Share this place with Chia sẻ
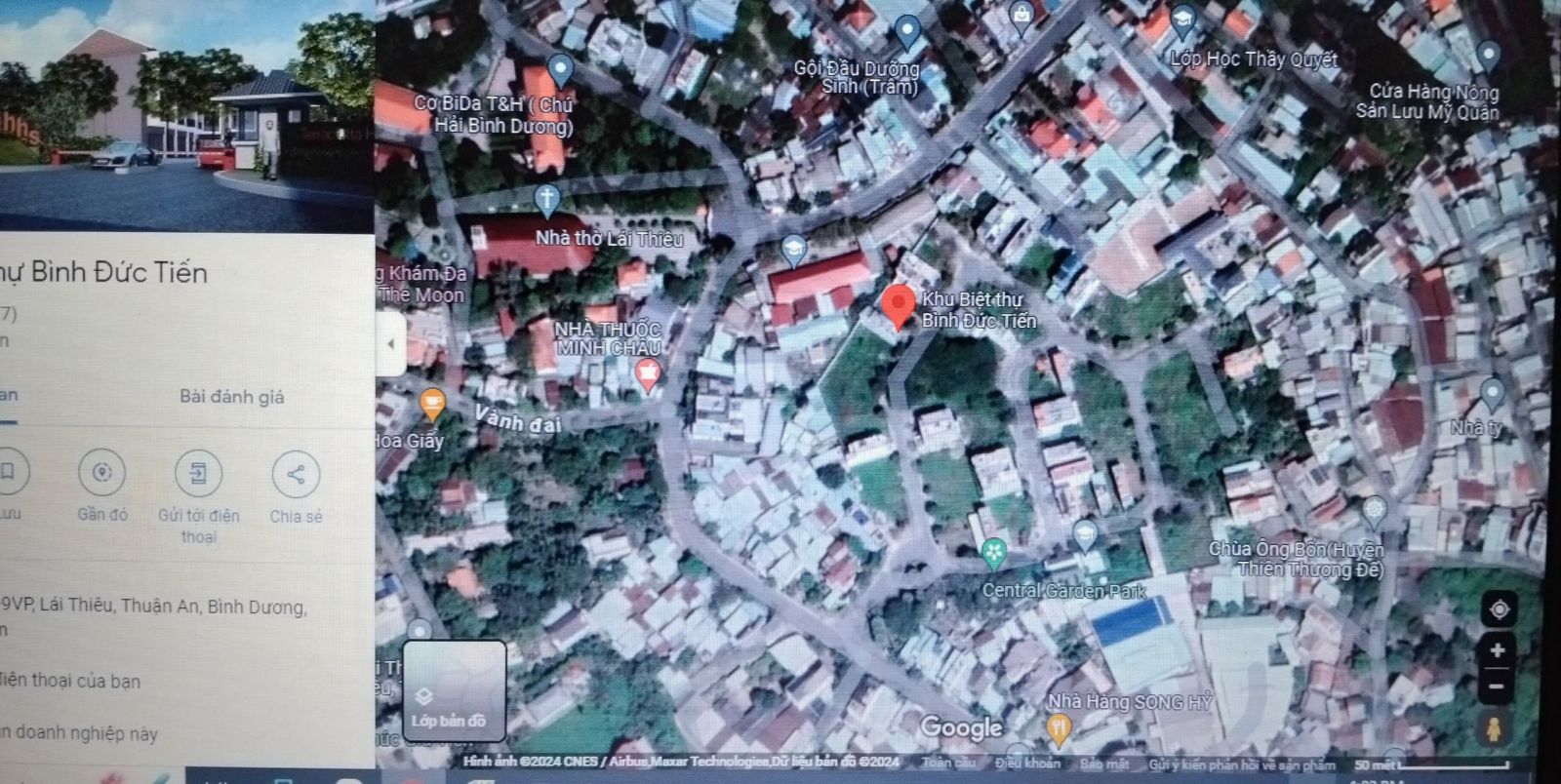Viewport: 1561px width, 784px height. coord(296,474)
